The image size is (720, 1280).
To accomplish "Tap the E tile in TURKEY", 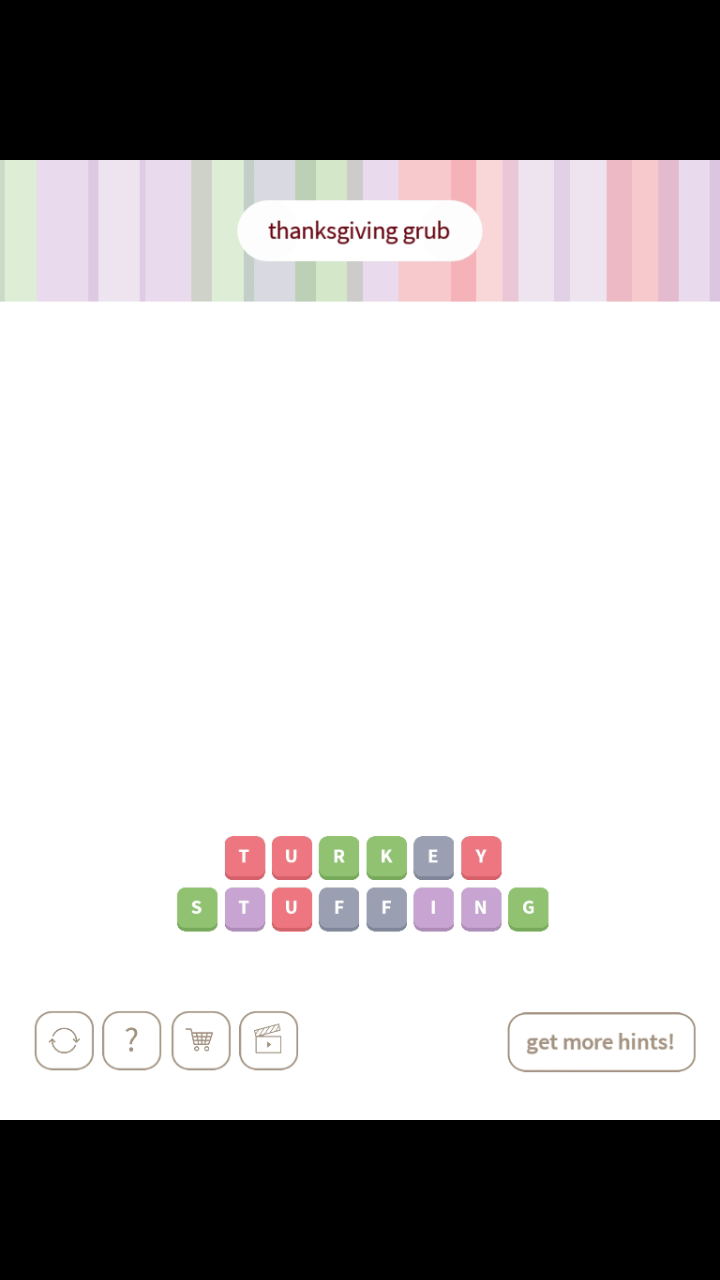I will coord(433,857).
